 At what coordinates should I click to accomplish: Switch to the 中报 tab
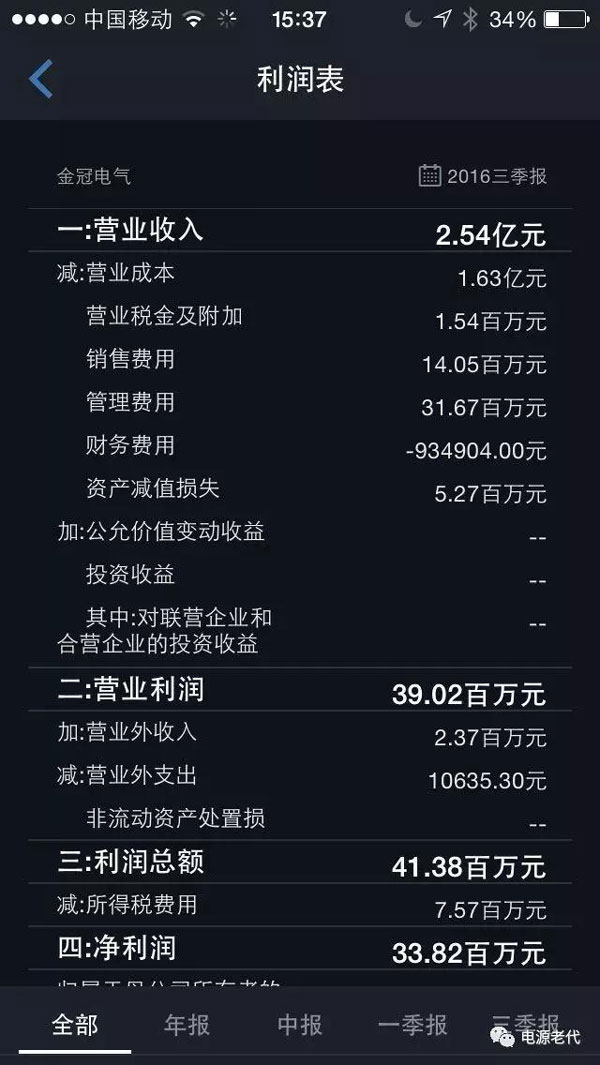point(300,1025)
